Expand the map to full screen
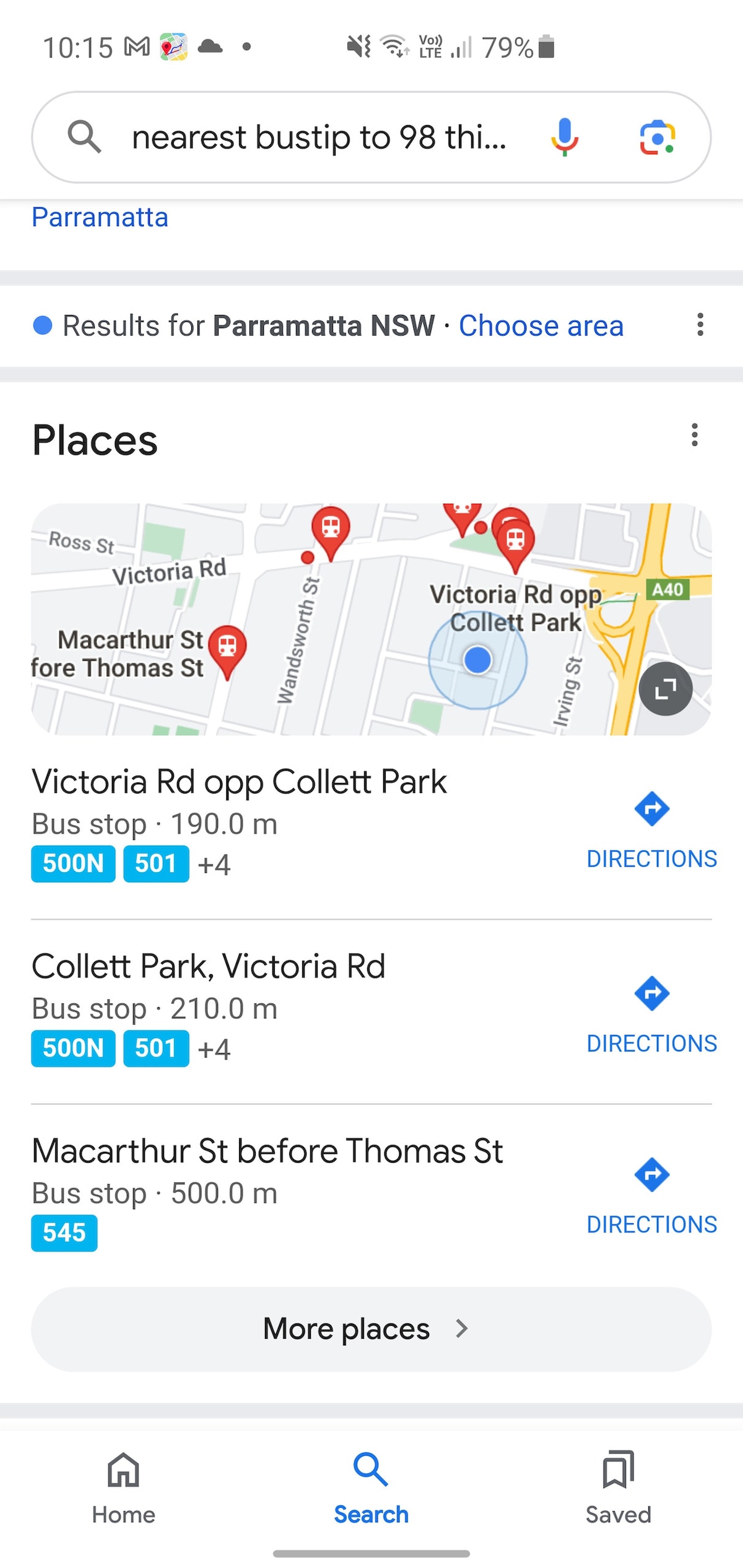 click(665, 688)
